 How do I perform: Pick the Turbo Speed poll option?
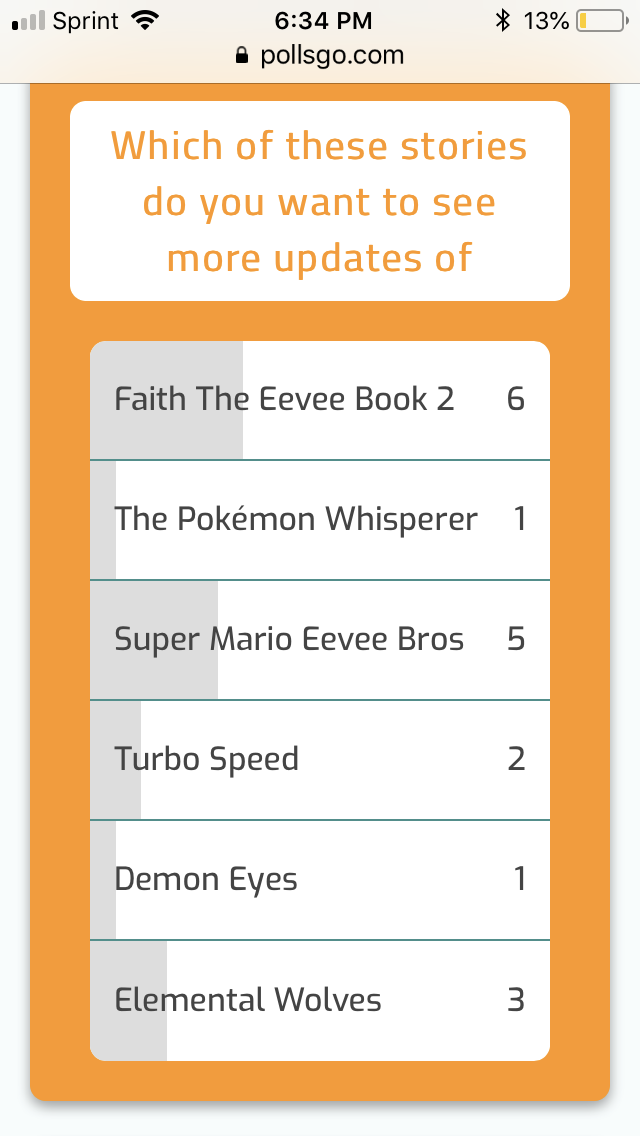320,760
